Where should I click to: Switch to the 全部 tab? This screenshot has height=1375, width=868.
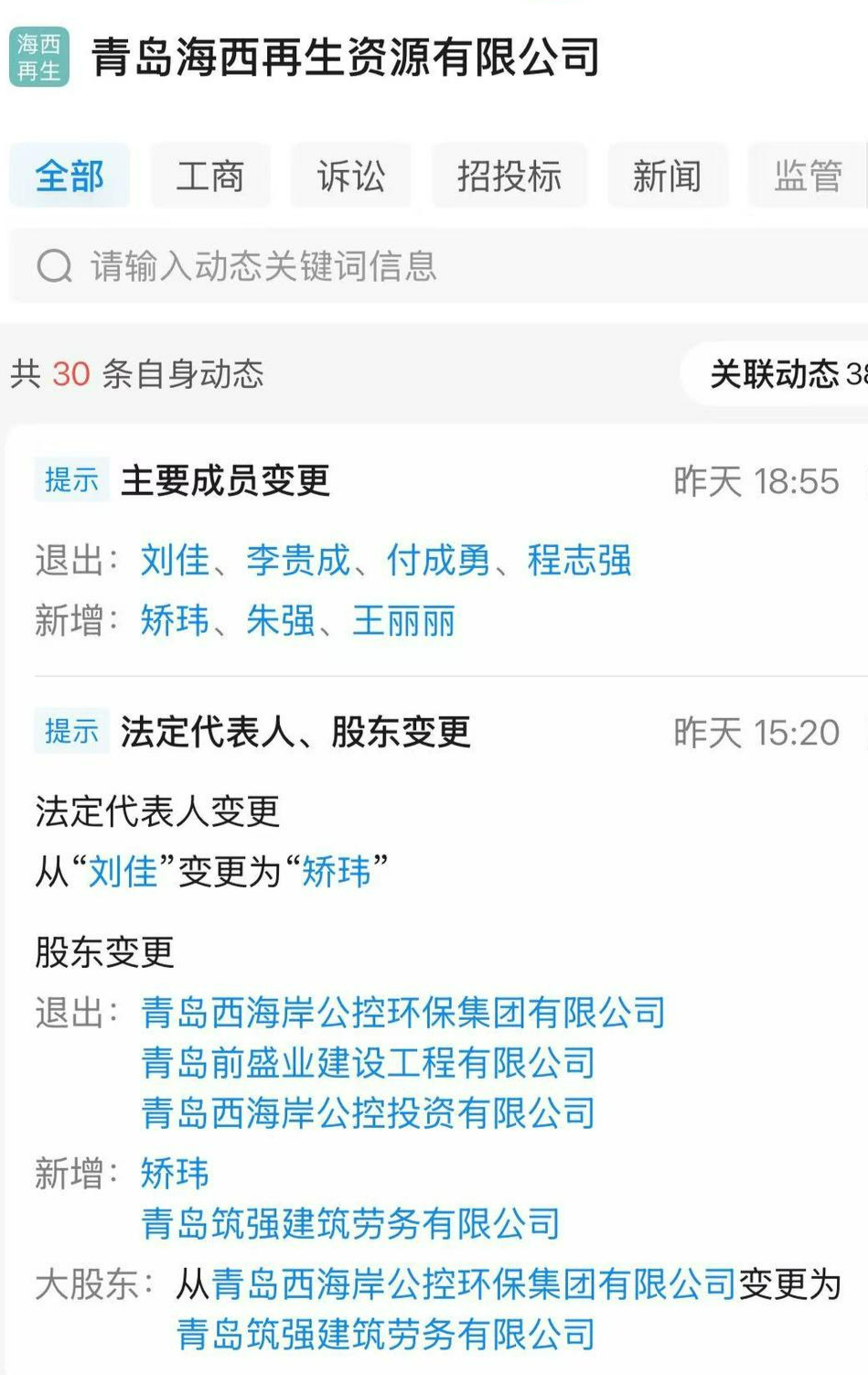pyautogui.click(x=70, y=176)
